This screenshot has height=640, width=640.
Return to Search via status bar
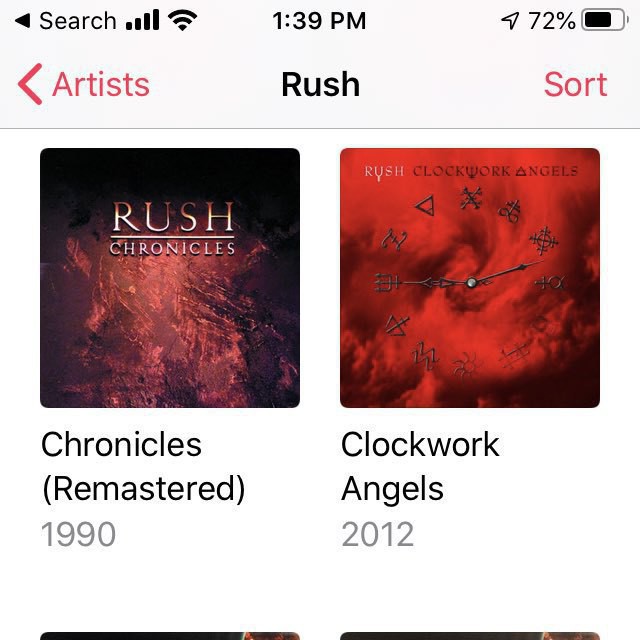pos(65,21)
